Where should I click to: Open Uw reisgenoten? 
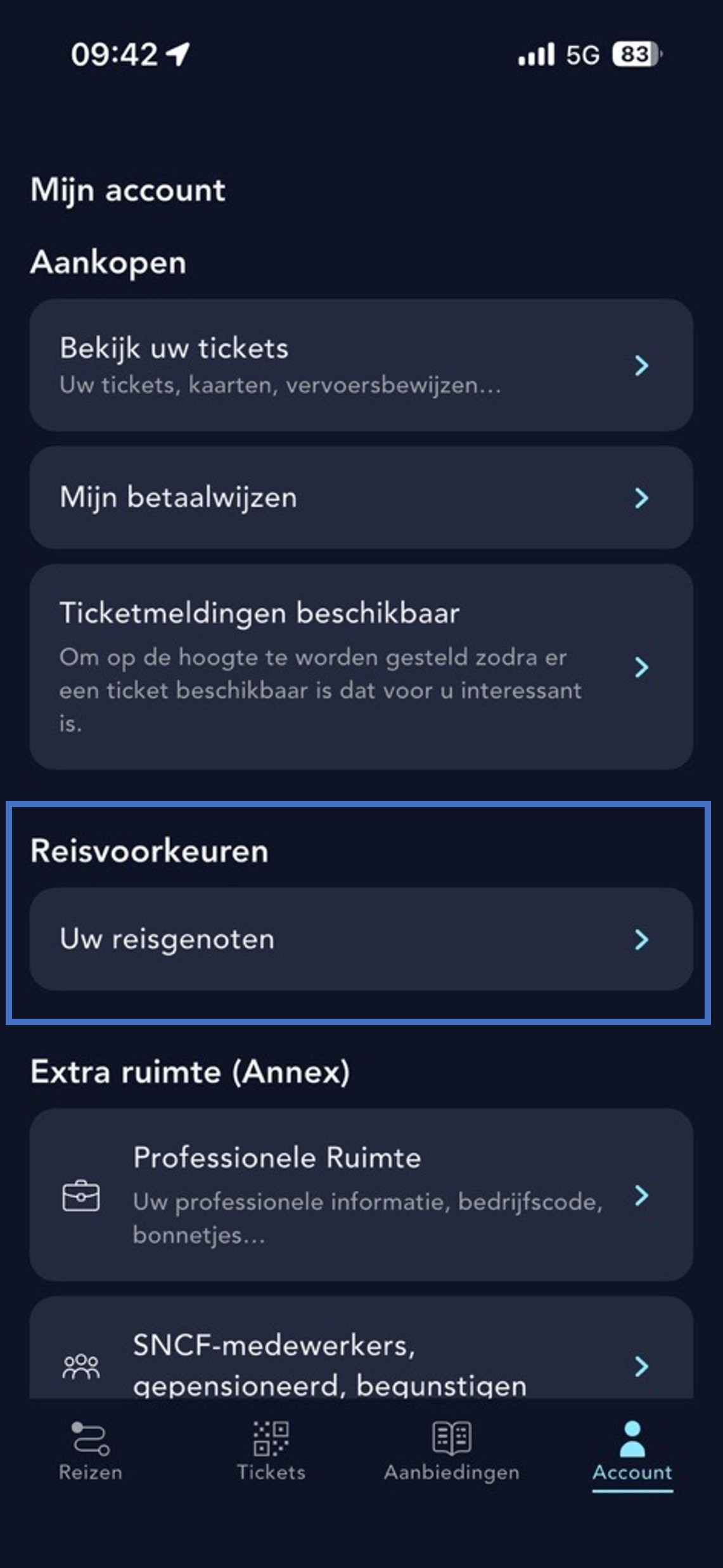(361, 939)
